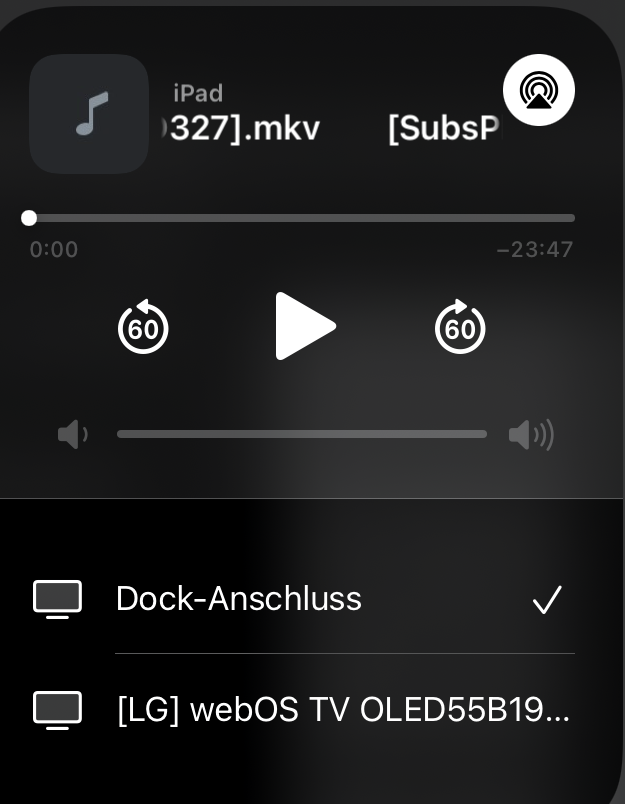Screen dimensions: 625x804
Task: Tap the AirPlay icon button
Action: (x=539, y=90)
